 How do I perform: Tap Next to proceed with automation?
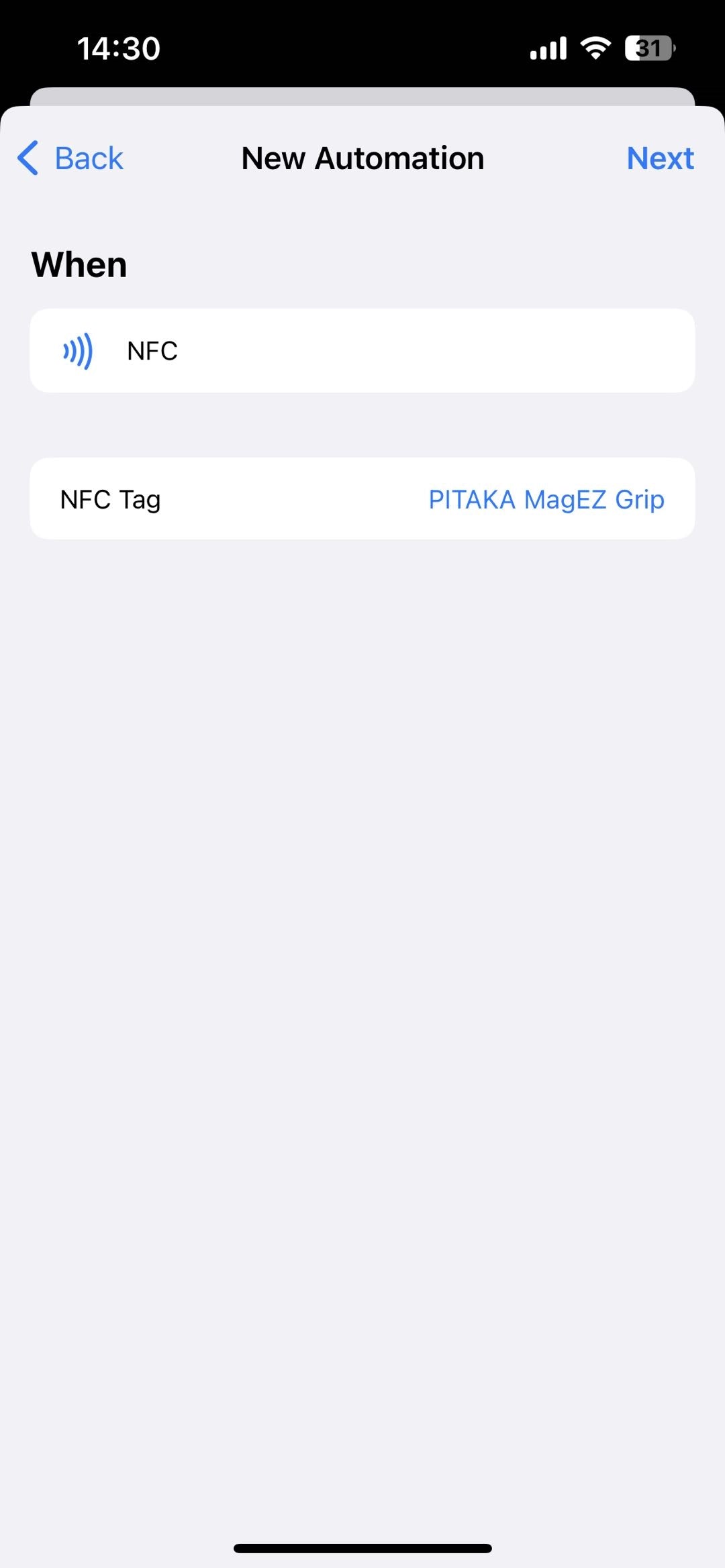660,158
